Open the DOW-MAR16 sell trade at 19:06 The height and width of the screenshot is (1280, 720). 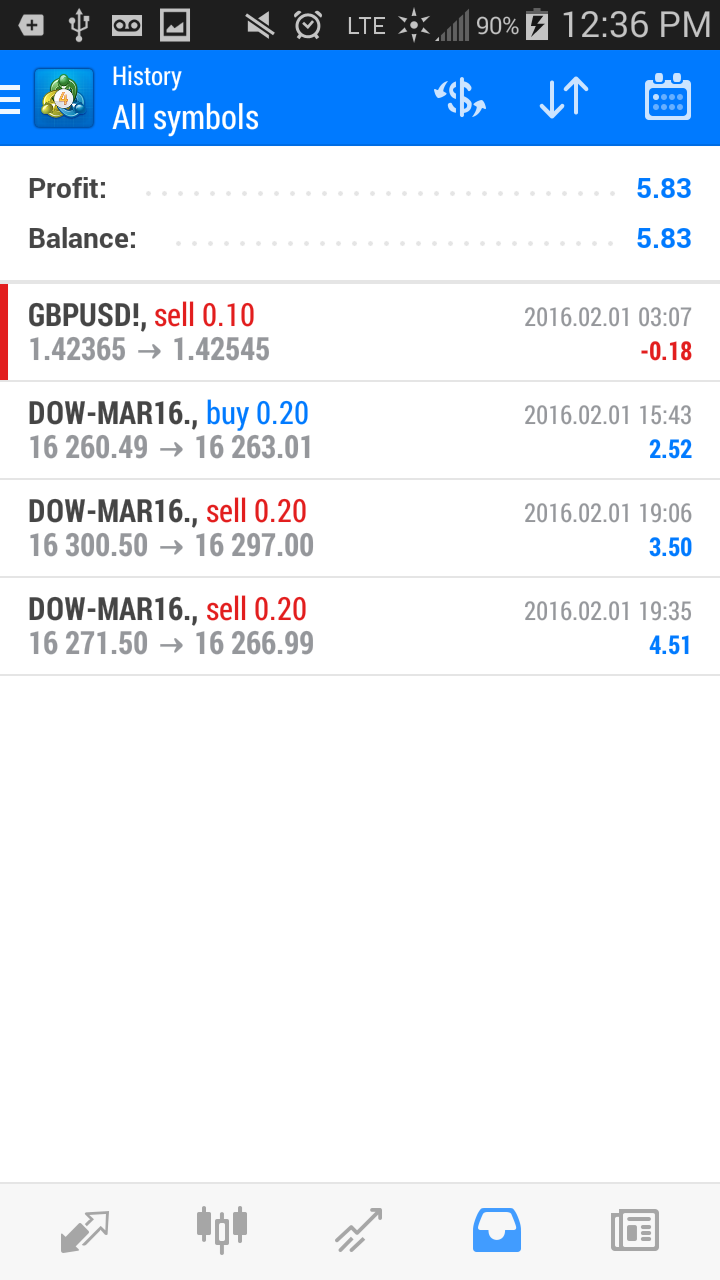point(360,529)
